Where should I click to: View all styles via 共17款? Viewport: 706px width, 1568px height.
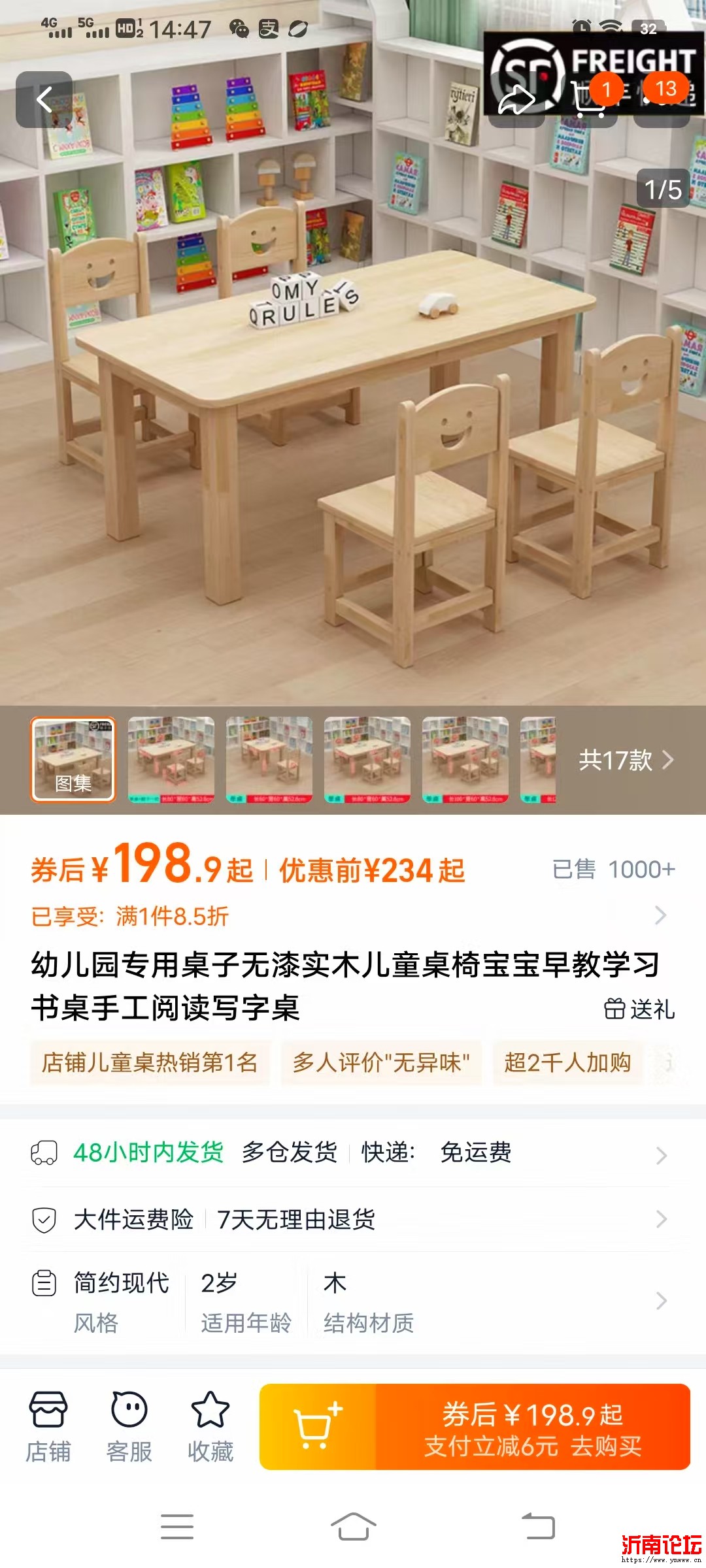[x=625, y=760]
